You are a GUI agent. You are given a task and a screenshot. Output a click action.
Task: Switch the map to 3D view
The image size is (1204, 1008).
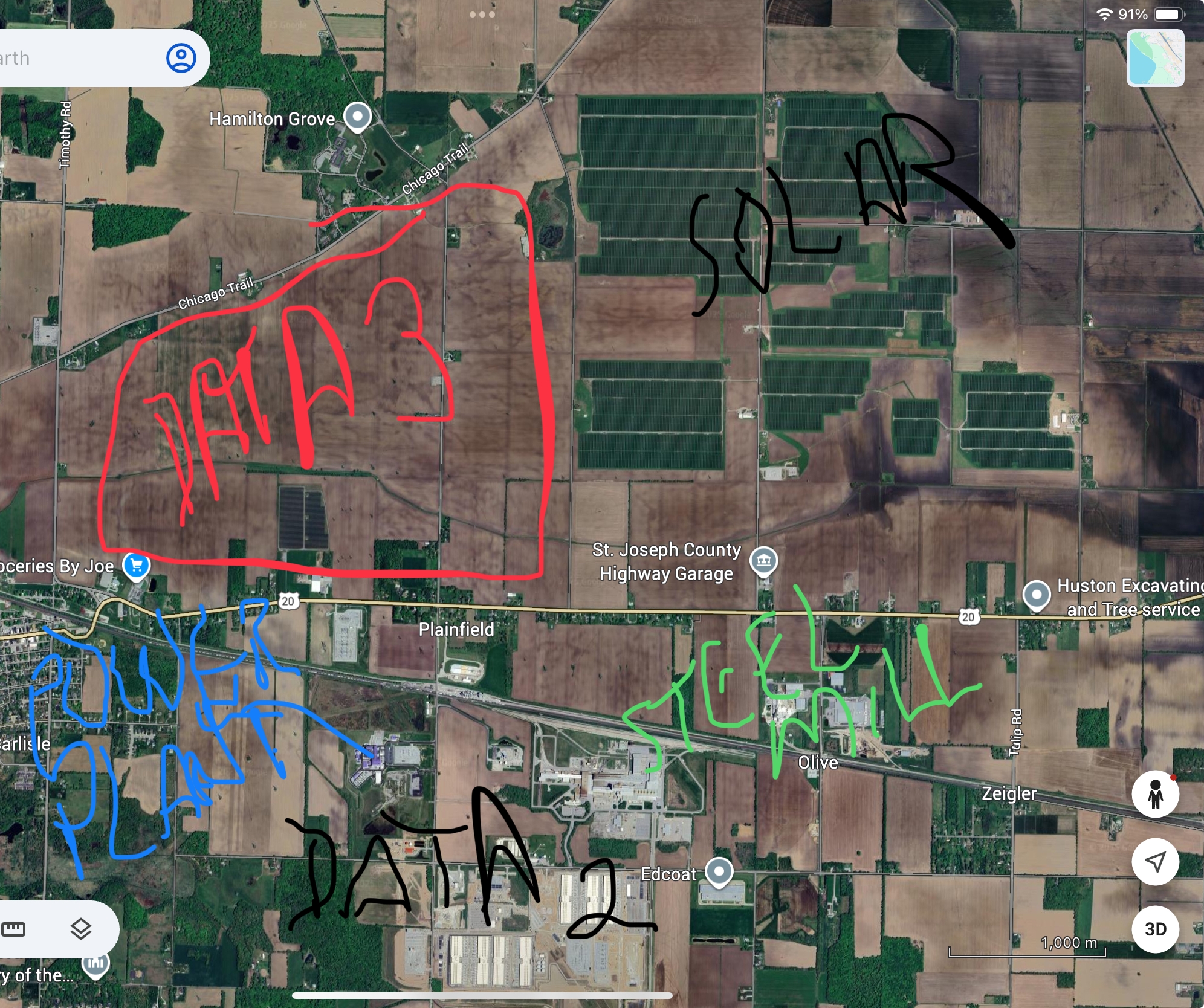(1155, 929)
